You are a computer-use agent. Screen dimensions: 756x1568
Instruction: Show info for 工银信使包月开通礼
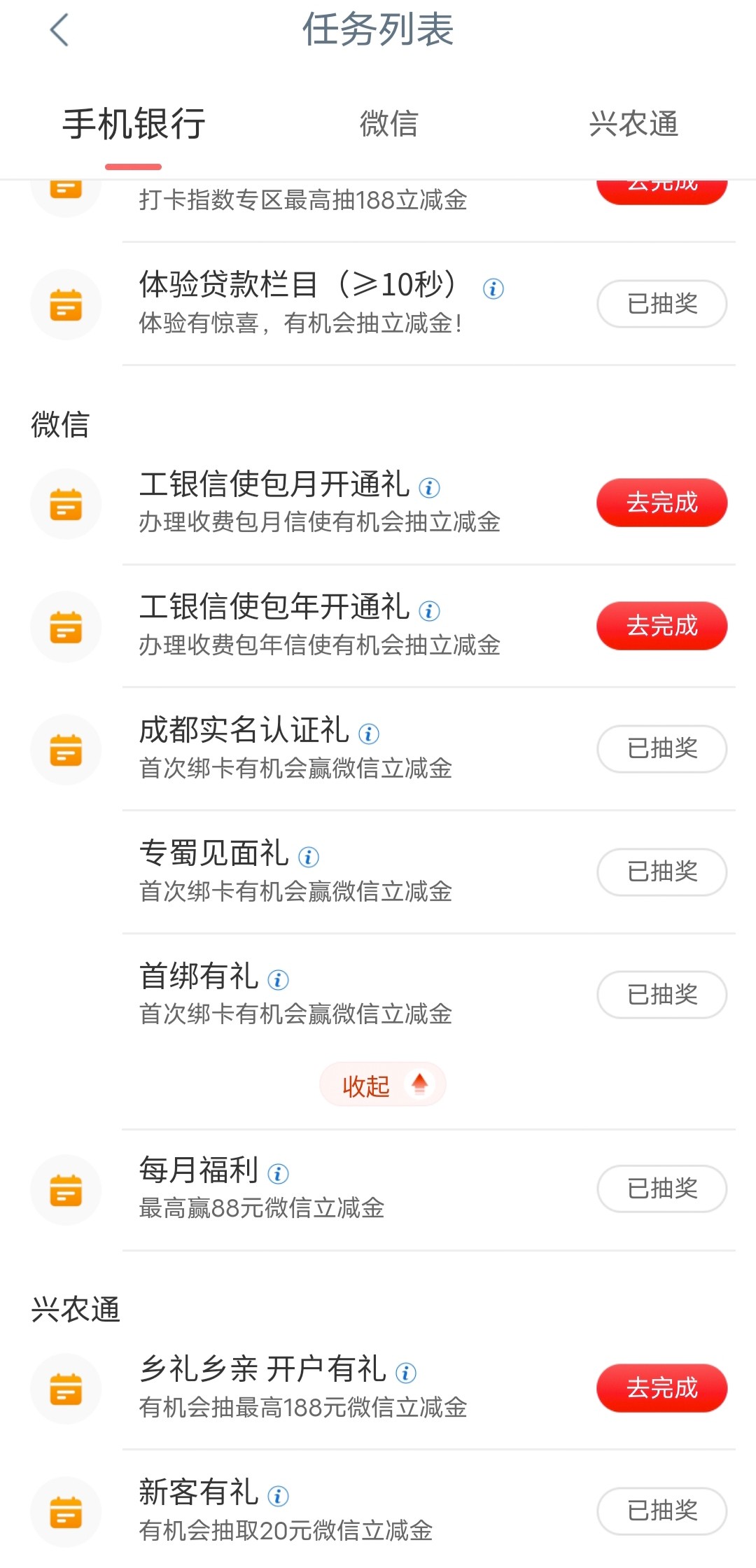click(x=429, y=487)
